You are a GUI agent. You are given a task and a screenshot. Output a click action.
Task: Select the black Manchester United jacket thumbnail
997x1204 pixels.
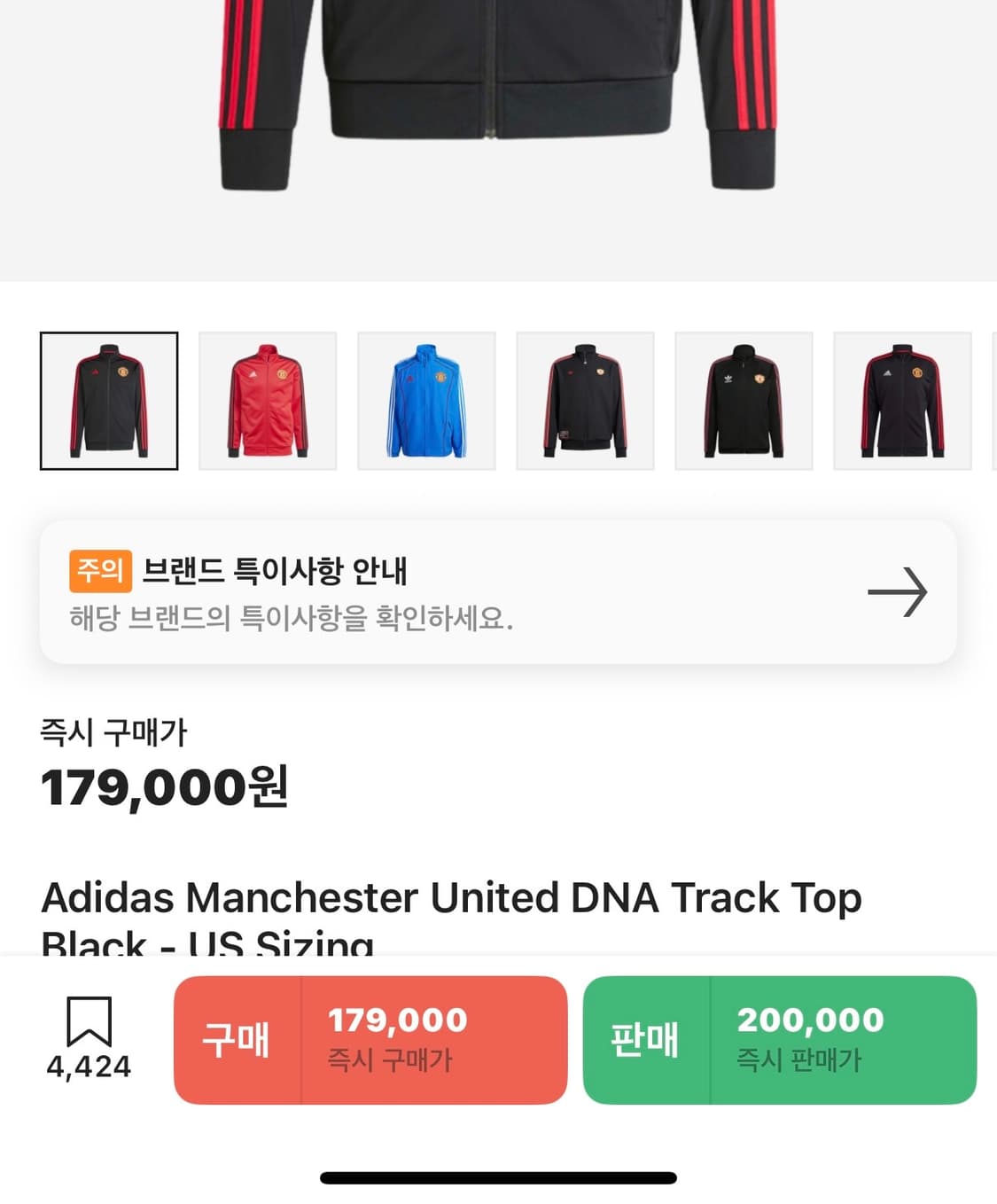coord(107,400)
